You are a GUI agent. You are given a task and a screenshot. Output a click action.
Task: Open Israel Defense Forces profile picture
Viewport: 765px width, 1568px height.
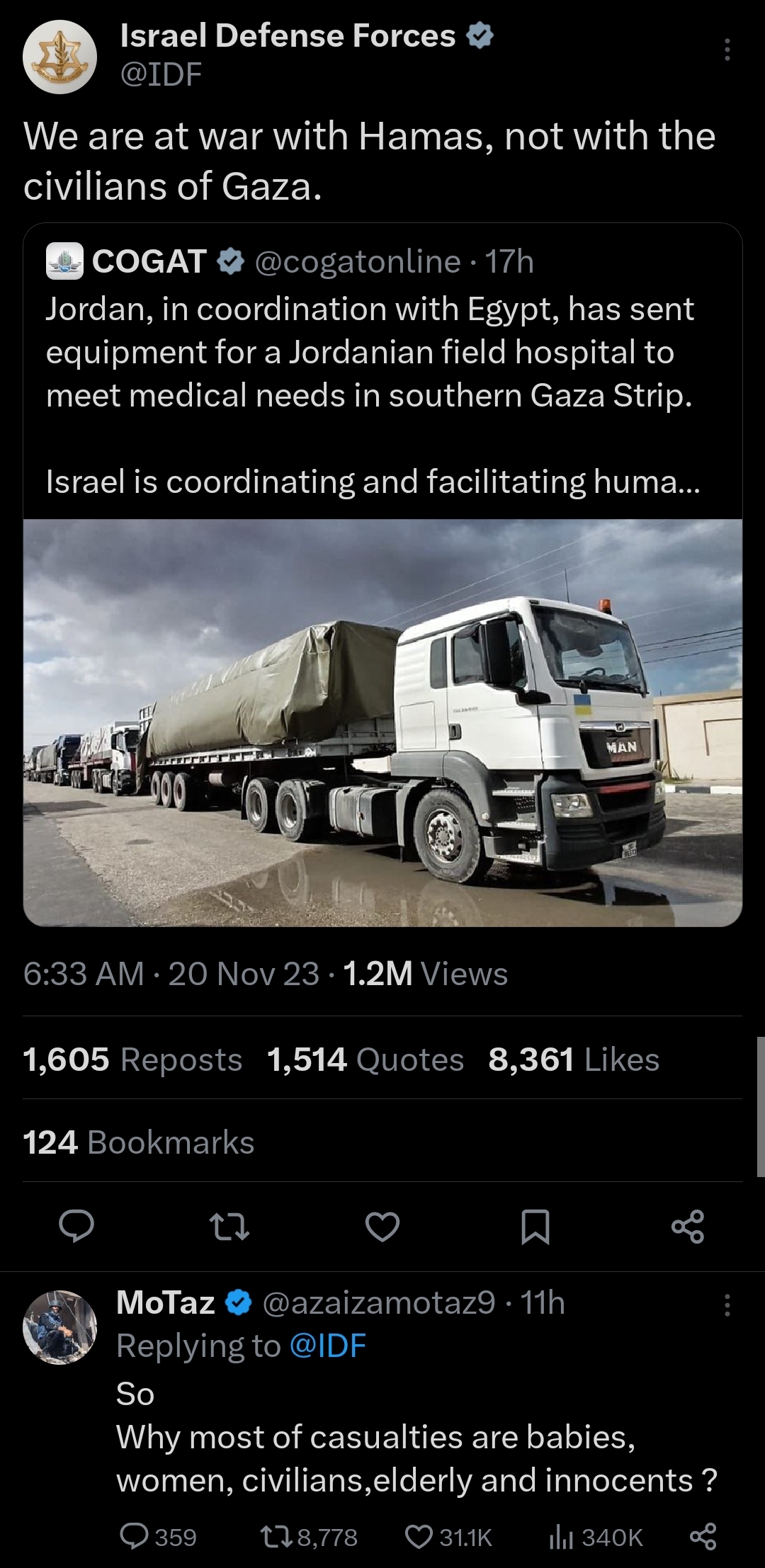click(x=60, y=57)
